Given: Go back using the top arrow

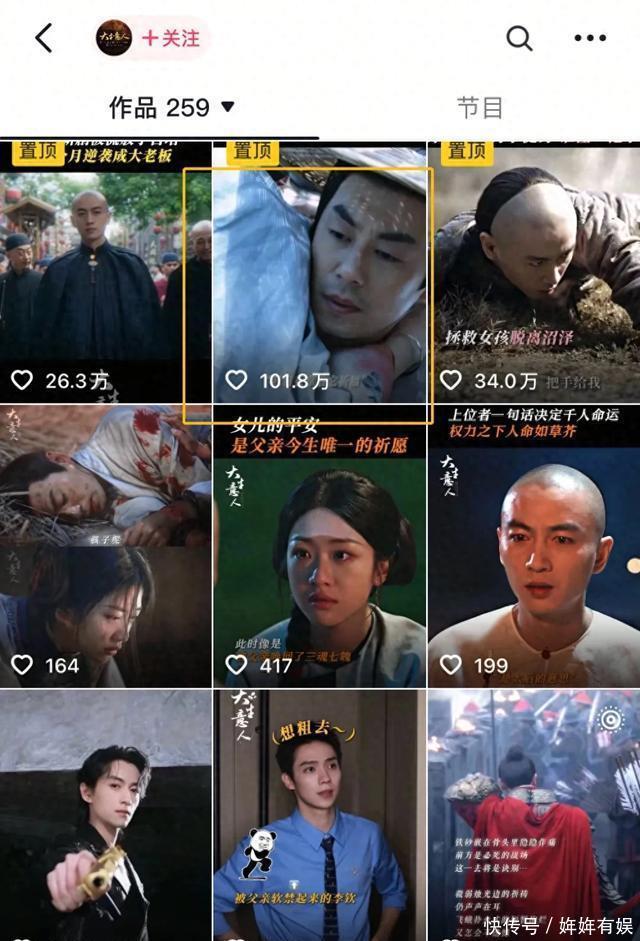Looking at the screenshot, I should (x=43, y=38).
